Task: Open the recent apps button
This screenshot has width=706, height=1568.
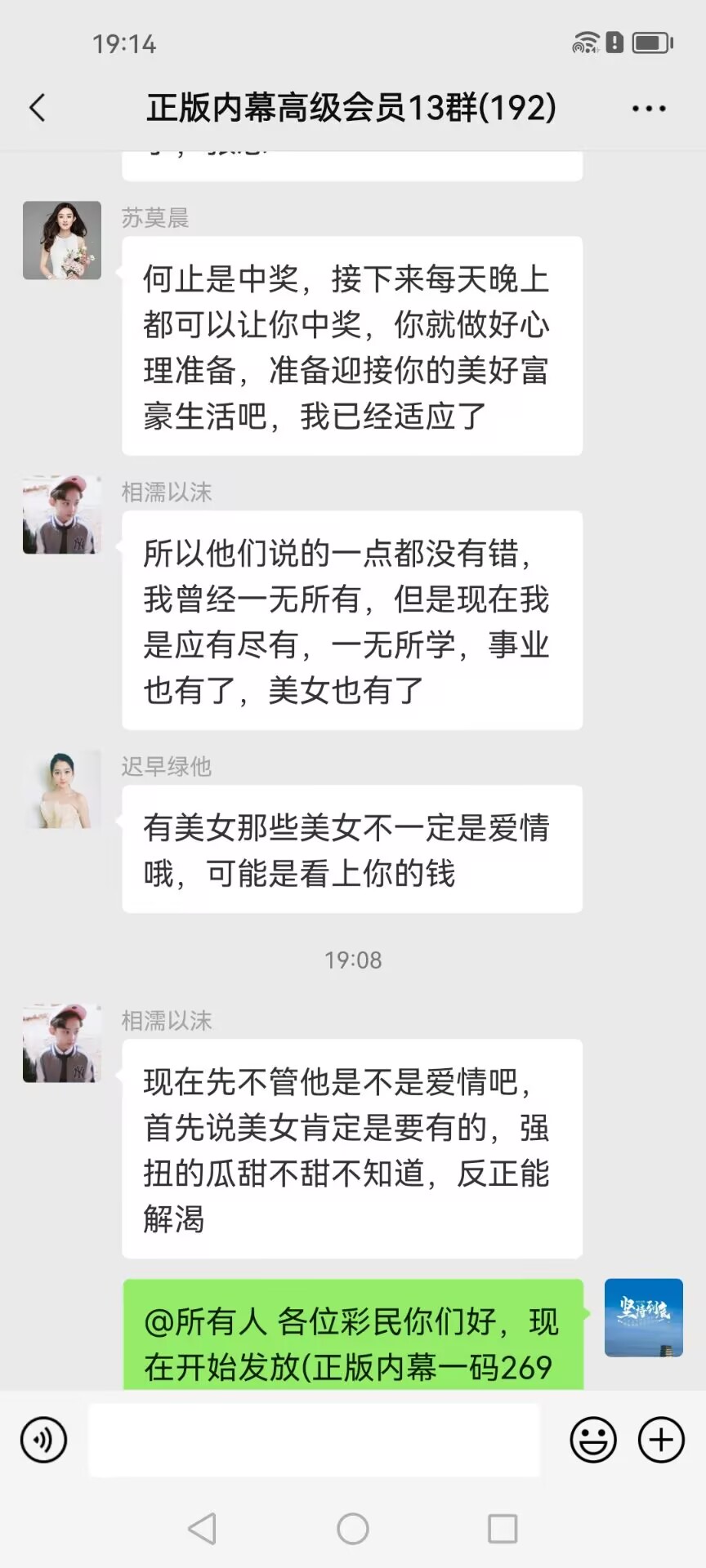Action: (503, 1529)
